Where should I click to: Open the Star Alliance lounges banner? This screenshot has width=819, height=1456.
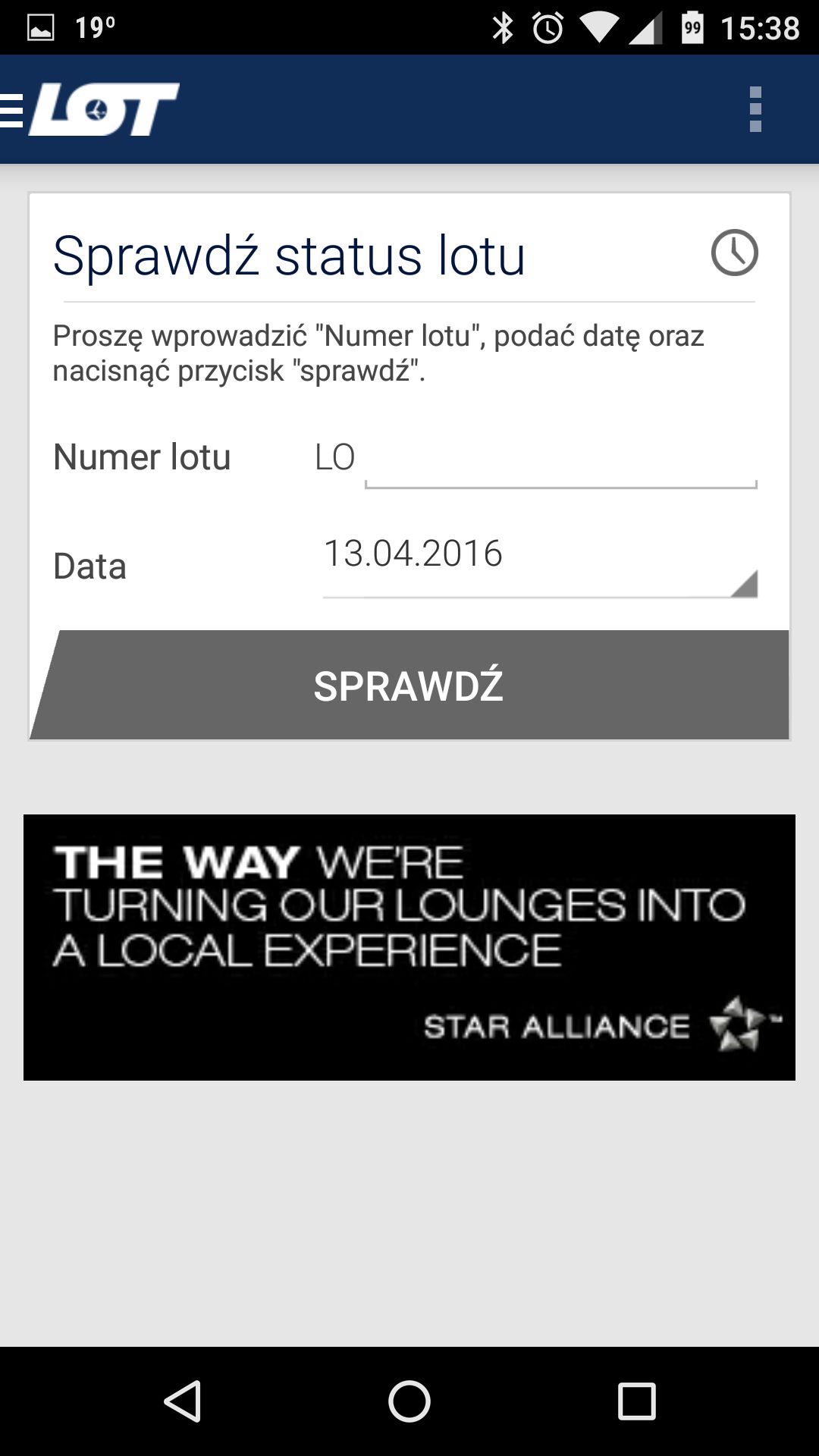(x=409, y=947)
